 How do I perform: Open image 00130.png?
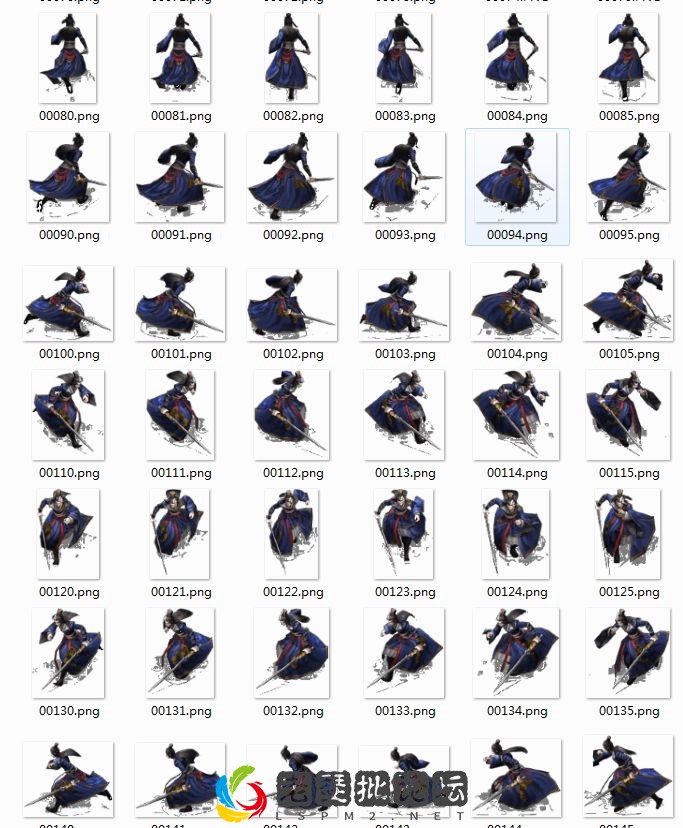[x=68, y=653]
